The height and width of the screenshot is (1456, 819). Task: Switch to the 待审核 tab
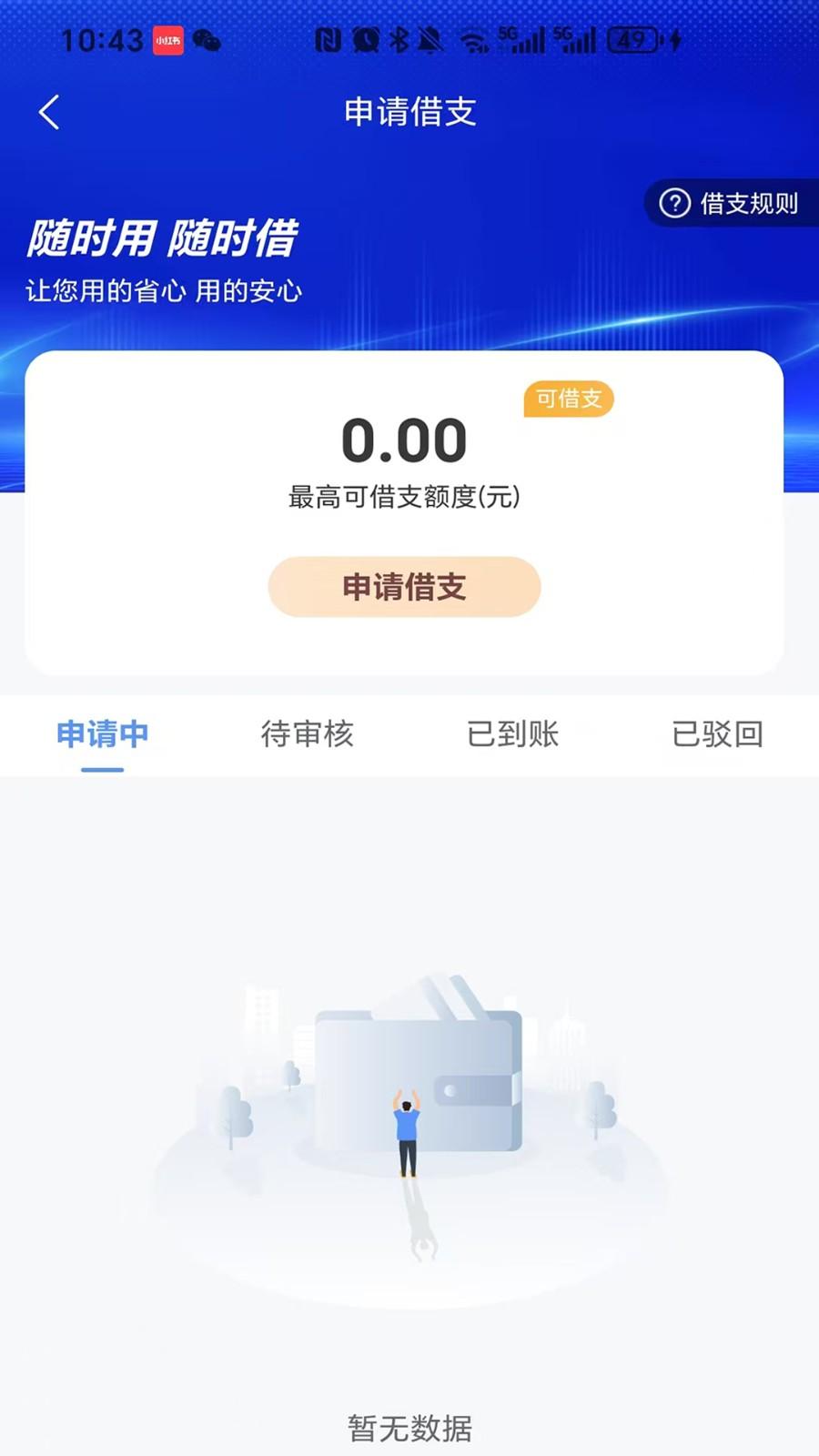point(308,735)
